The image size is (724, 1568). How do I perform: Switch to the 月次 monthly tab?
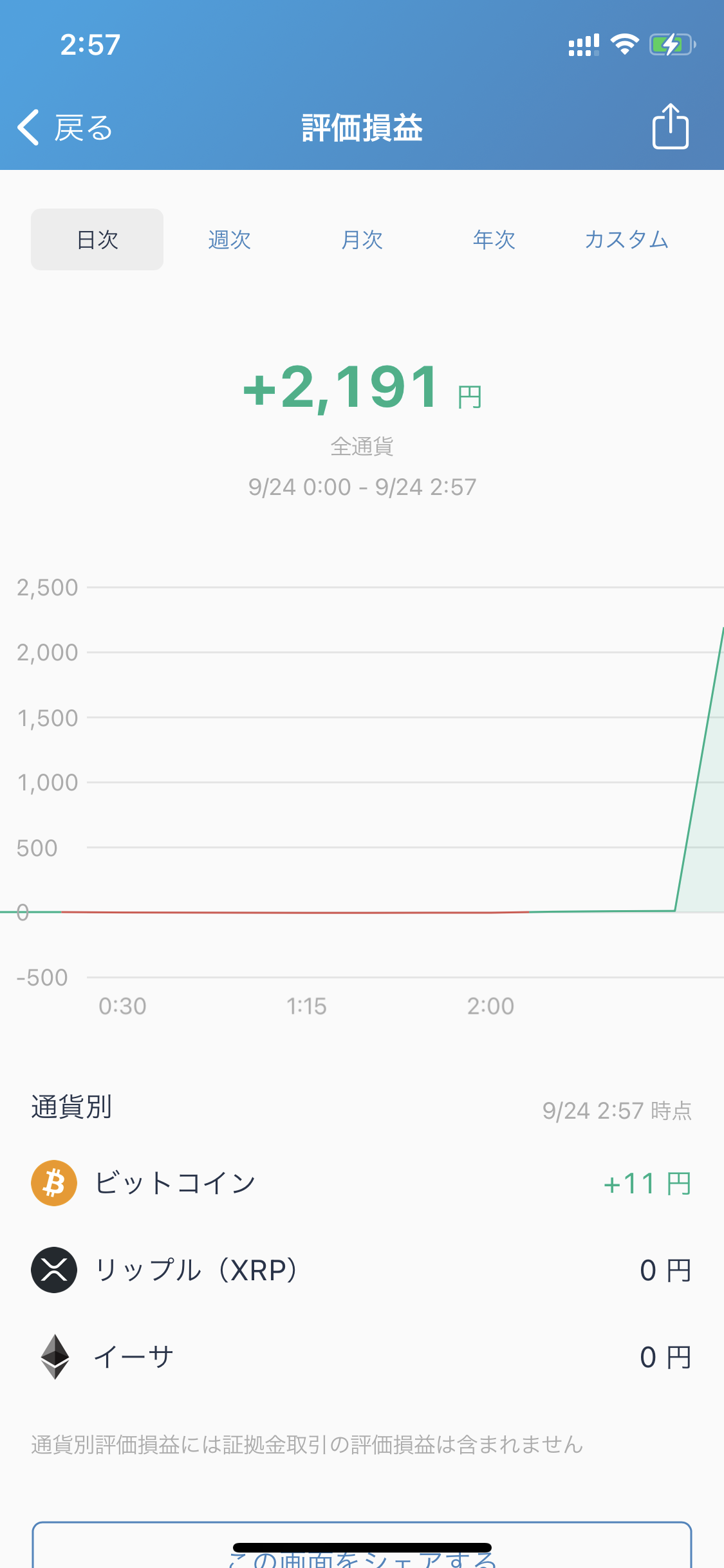point(362,239)
